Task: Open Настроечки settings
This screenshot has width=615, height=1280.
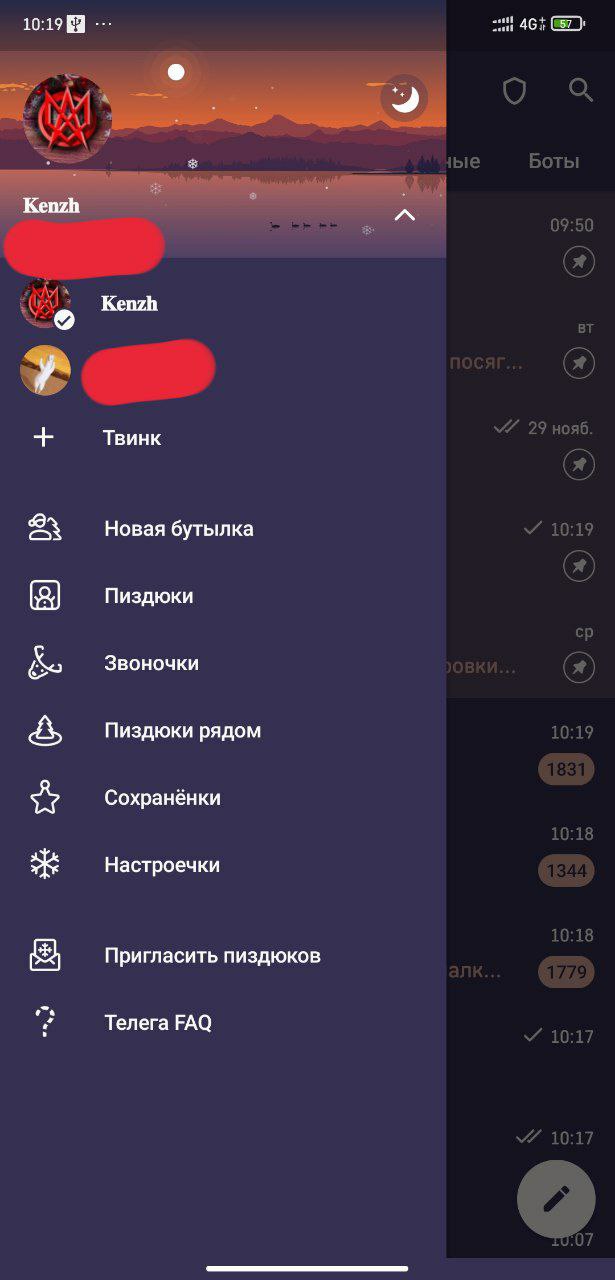Action: pyautogui.click(x=161, y=865)
